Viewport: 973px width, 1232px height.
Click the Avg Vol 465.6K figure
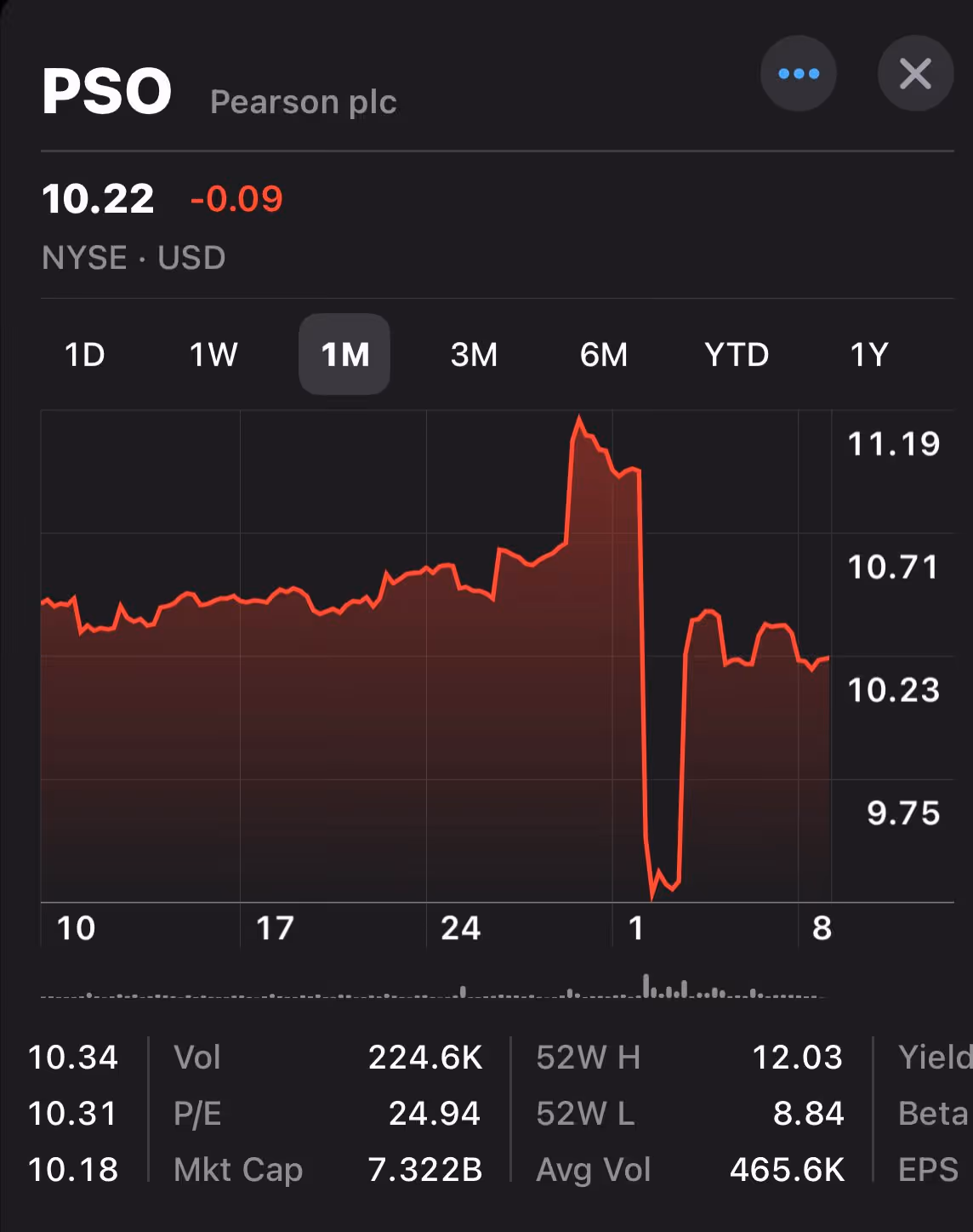pyautogui.click(x=783, y=1170)
